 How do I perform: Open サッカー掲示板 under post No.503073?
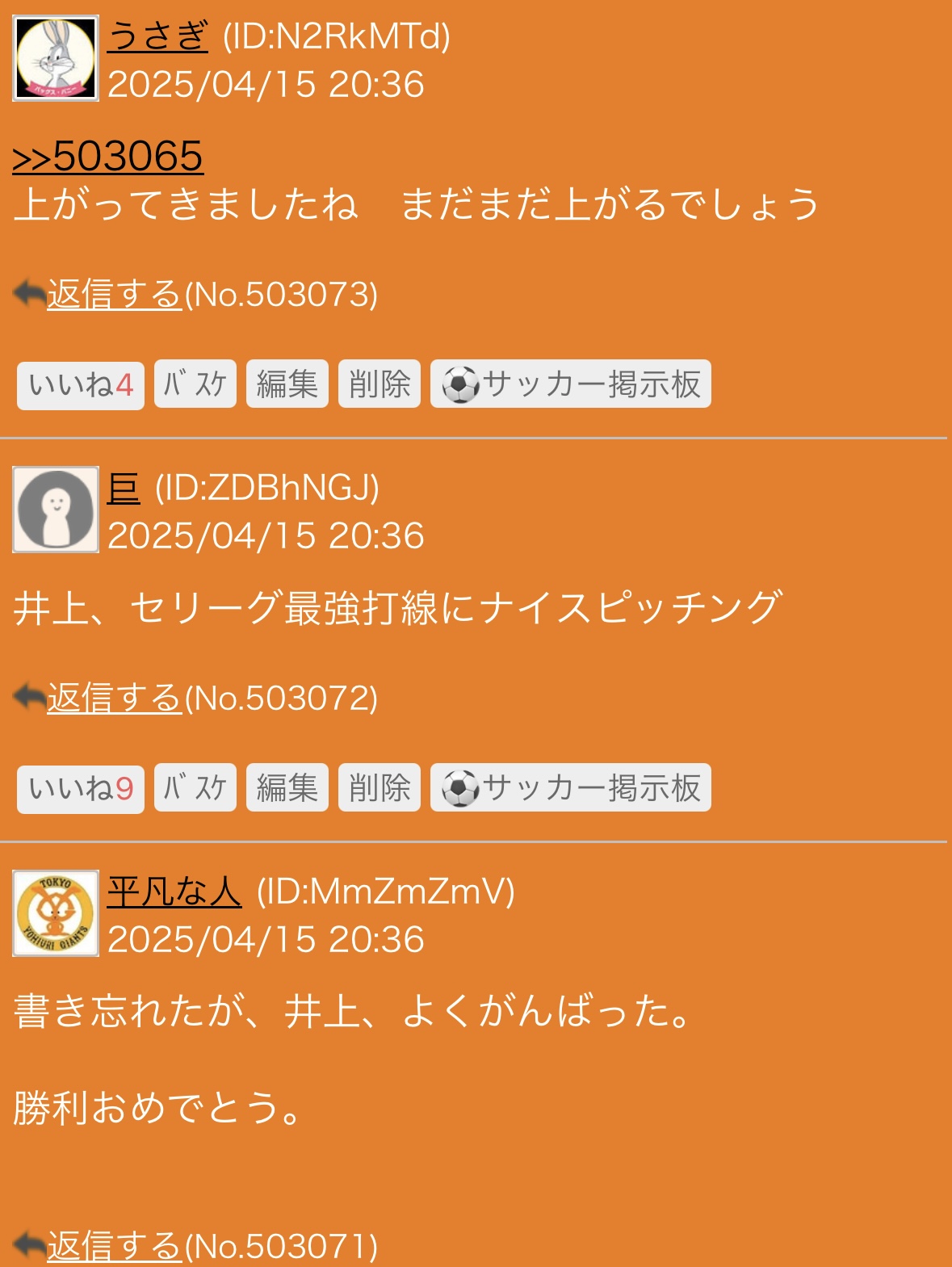click(571, 384)
